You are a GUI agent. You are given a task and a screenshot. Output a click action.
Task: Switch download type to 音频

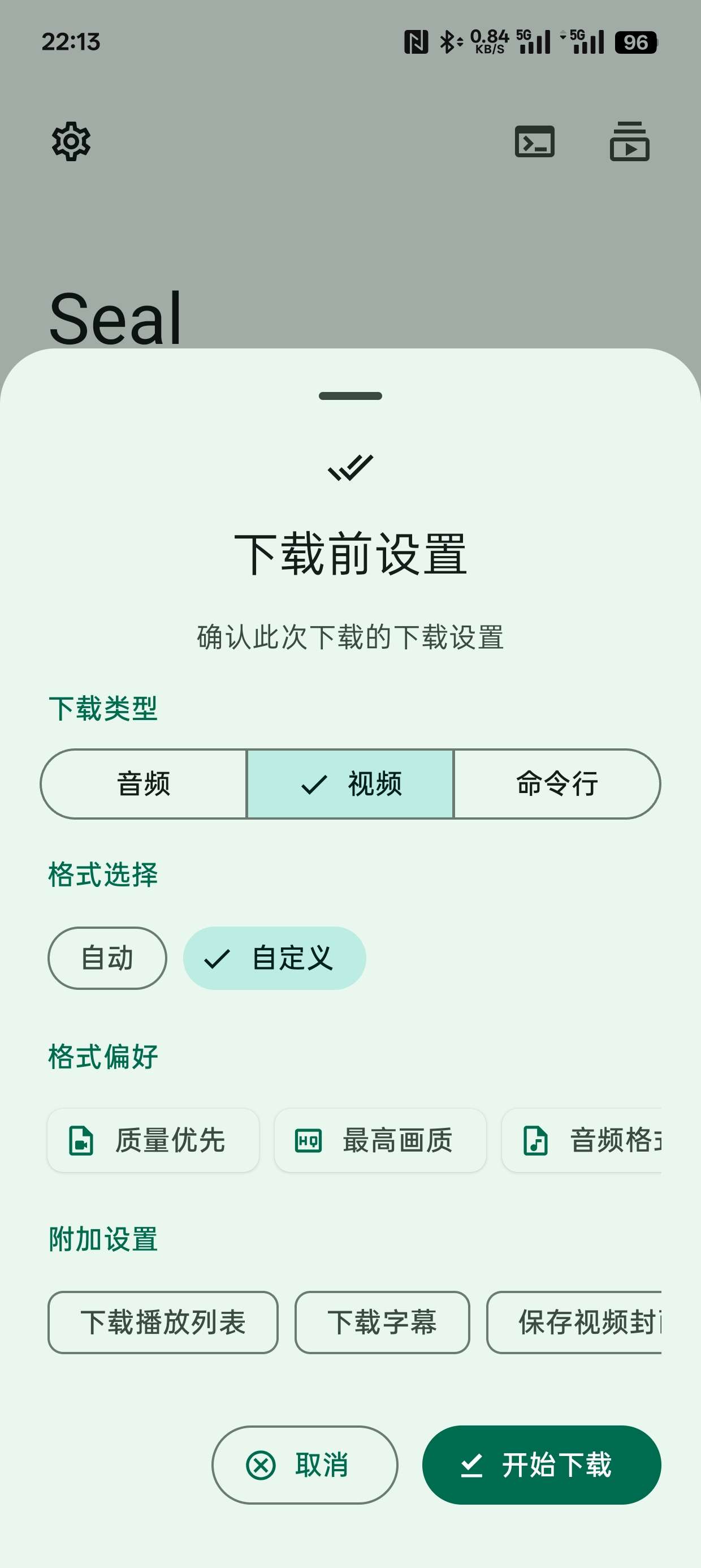tap(144, 783)
